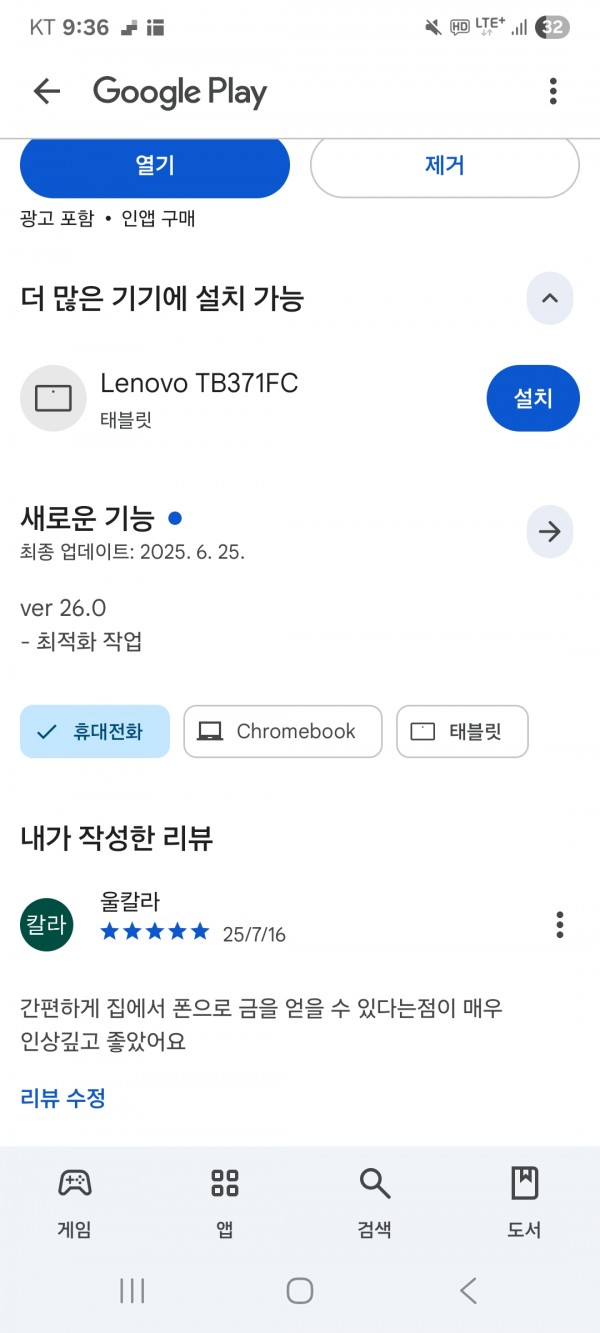Switch to the 도서 tab
The height and width of the screenshot is (1333, 600).
click(x=525, y=1203)
